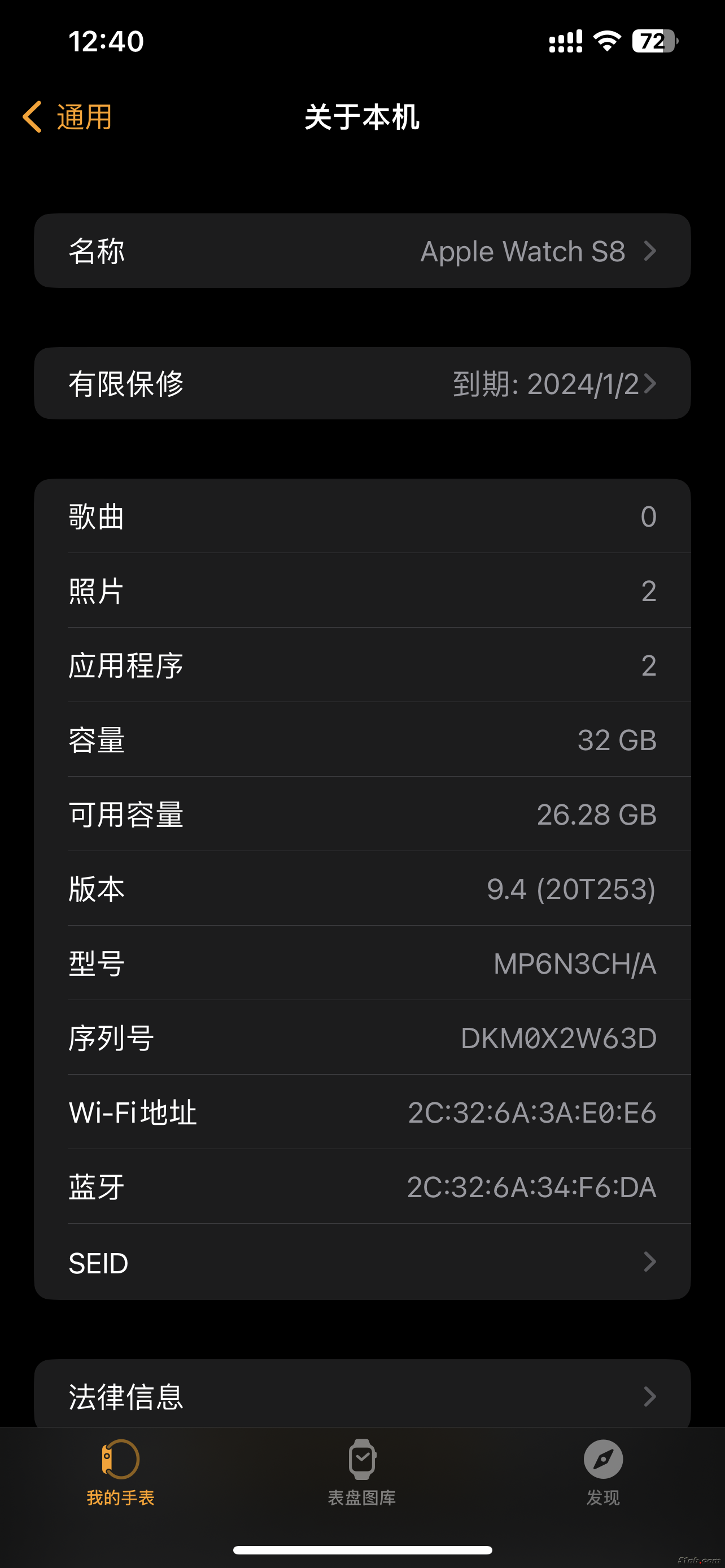Open the SEID row
725x1568 pixels.
362,1262
